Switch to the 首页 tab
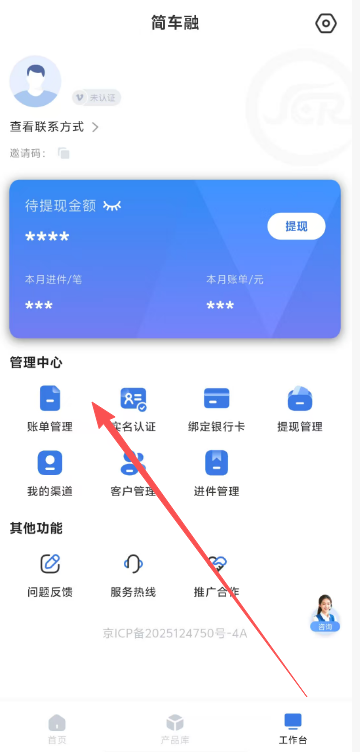Image resolution: width=360 pixels, height=752 pixels. (57, 729)
